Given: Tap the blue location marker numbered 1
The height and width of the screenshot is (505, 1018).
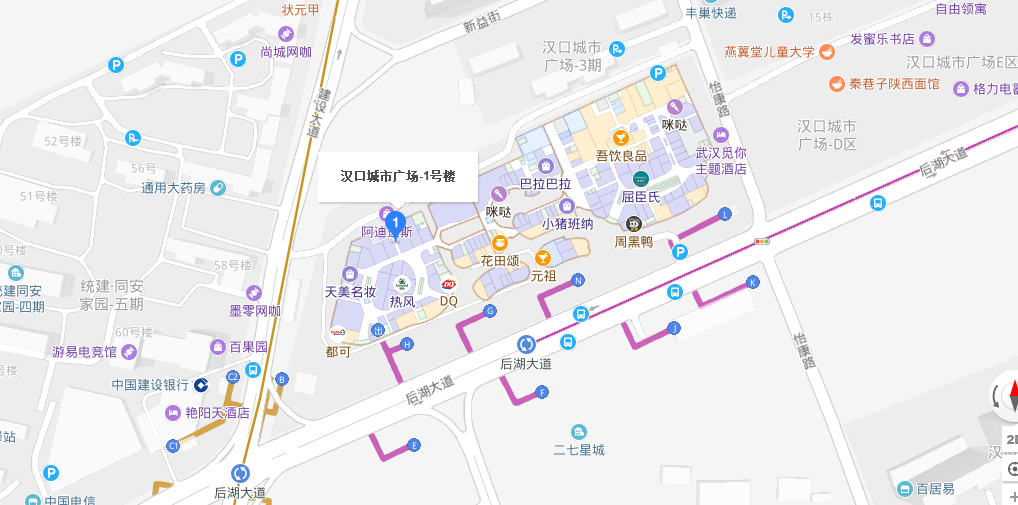Looking at the screenshot, I should pyautogui.click(x=395, y=224).
